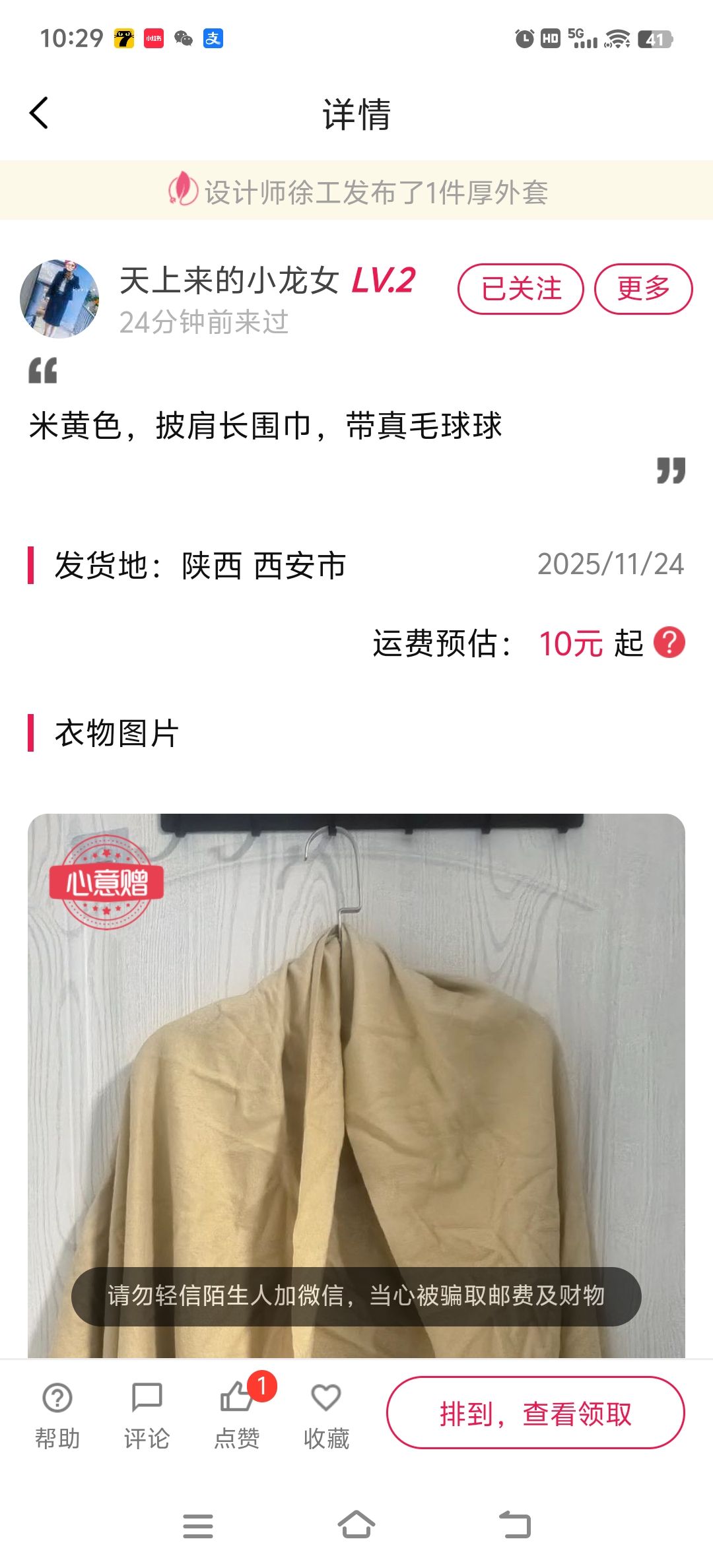Image resolution: width=713 pixels, height=1568 pixels.
Task: Tap 排到，查看领取 button
Action: (x=535, y=1413)
